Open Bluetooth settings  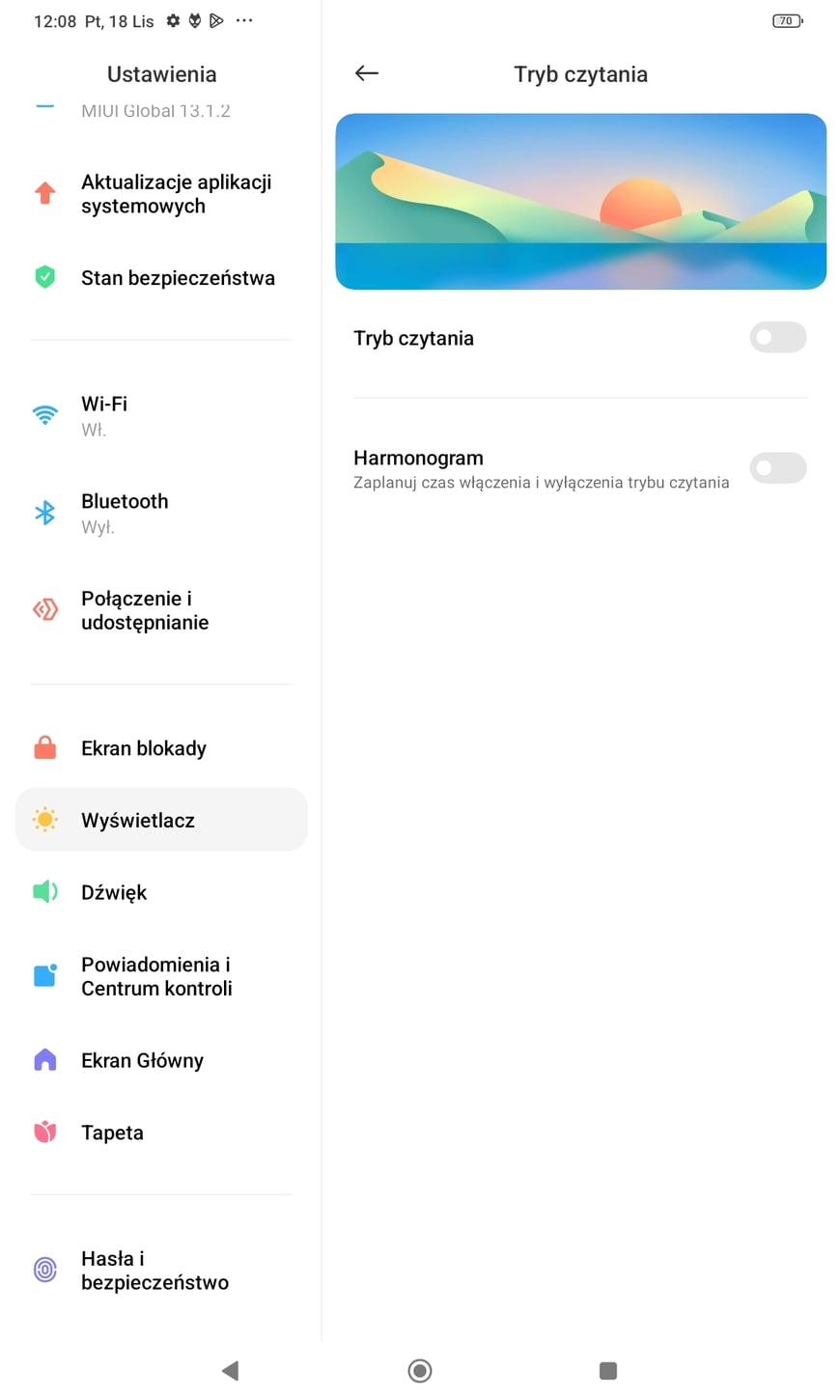click(x=161, y=513)
